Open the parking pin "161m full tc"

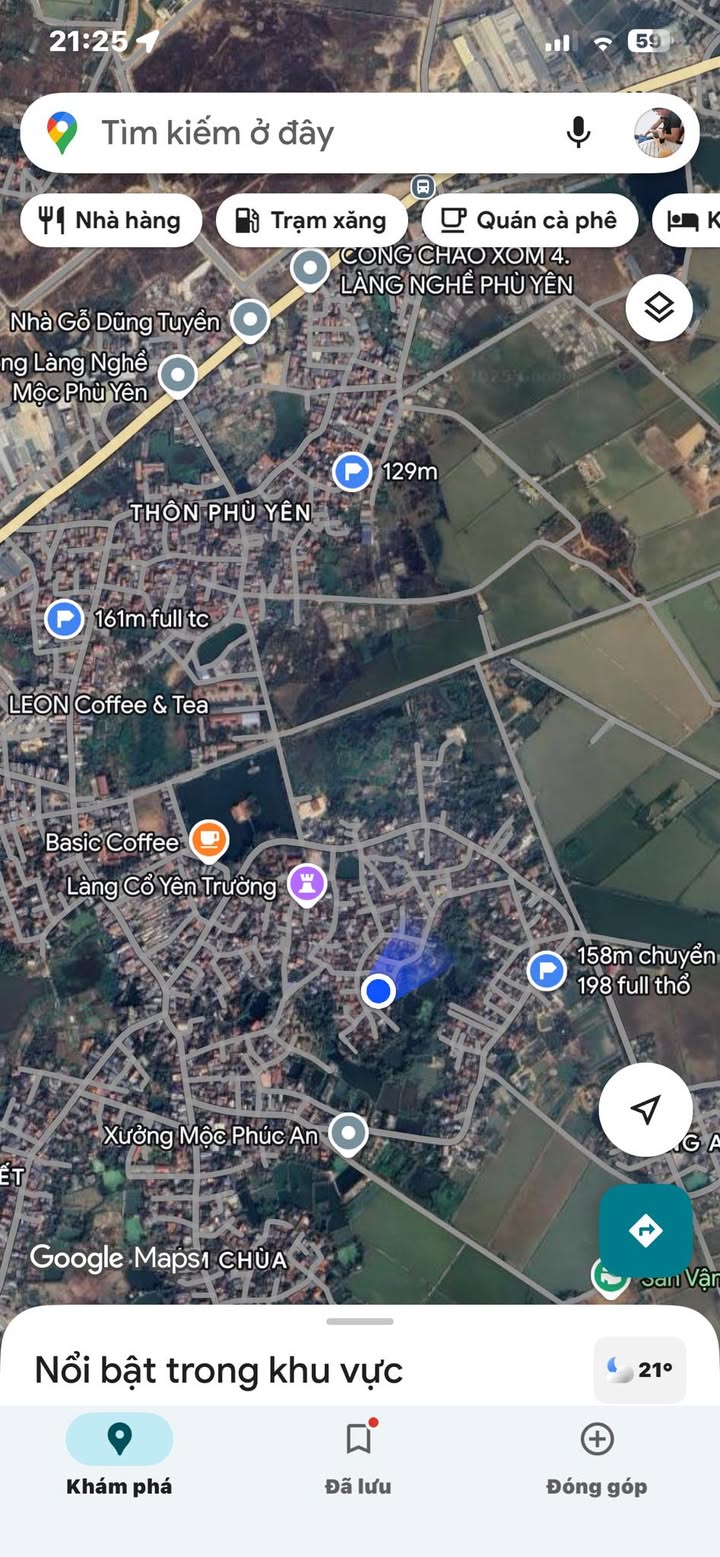click(65, 619)
